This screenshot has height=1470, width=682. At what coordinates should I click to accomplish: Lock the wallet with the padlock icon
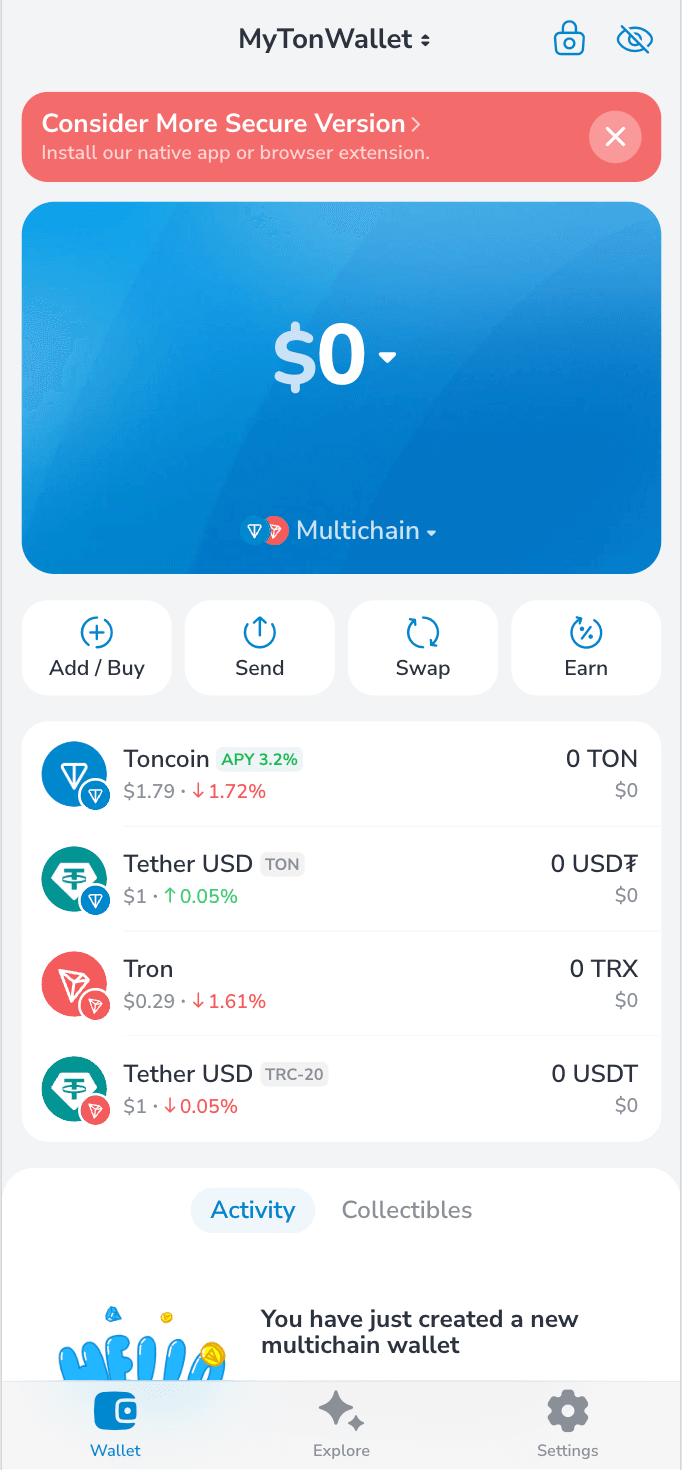569,40
